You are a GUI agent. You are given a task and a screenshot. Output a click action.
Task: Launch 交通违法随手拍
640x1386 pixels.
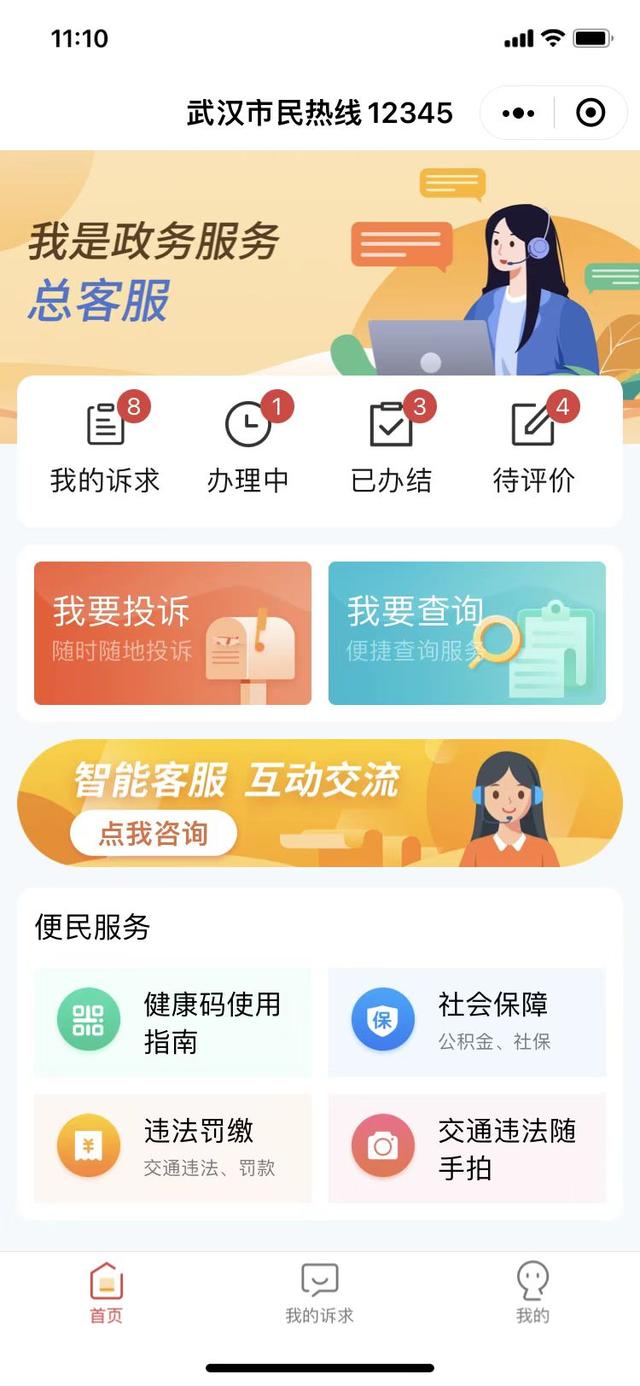[x=467, y=1148]
